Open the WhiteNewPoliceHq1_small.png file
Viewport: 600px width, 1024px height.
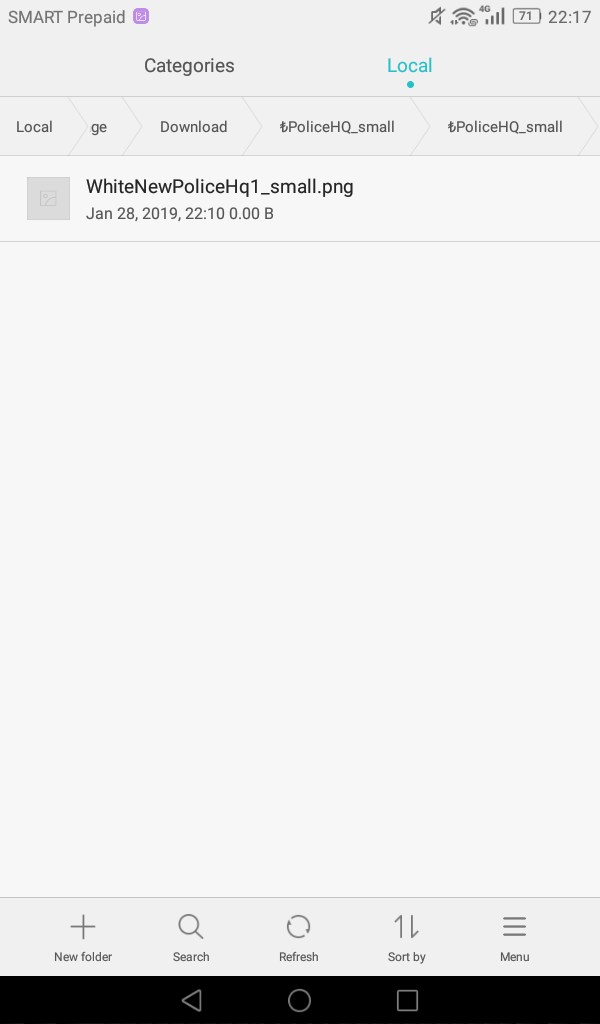click(x=300, y=199)
